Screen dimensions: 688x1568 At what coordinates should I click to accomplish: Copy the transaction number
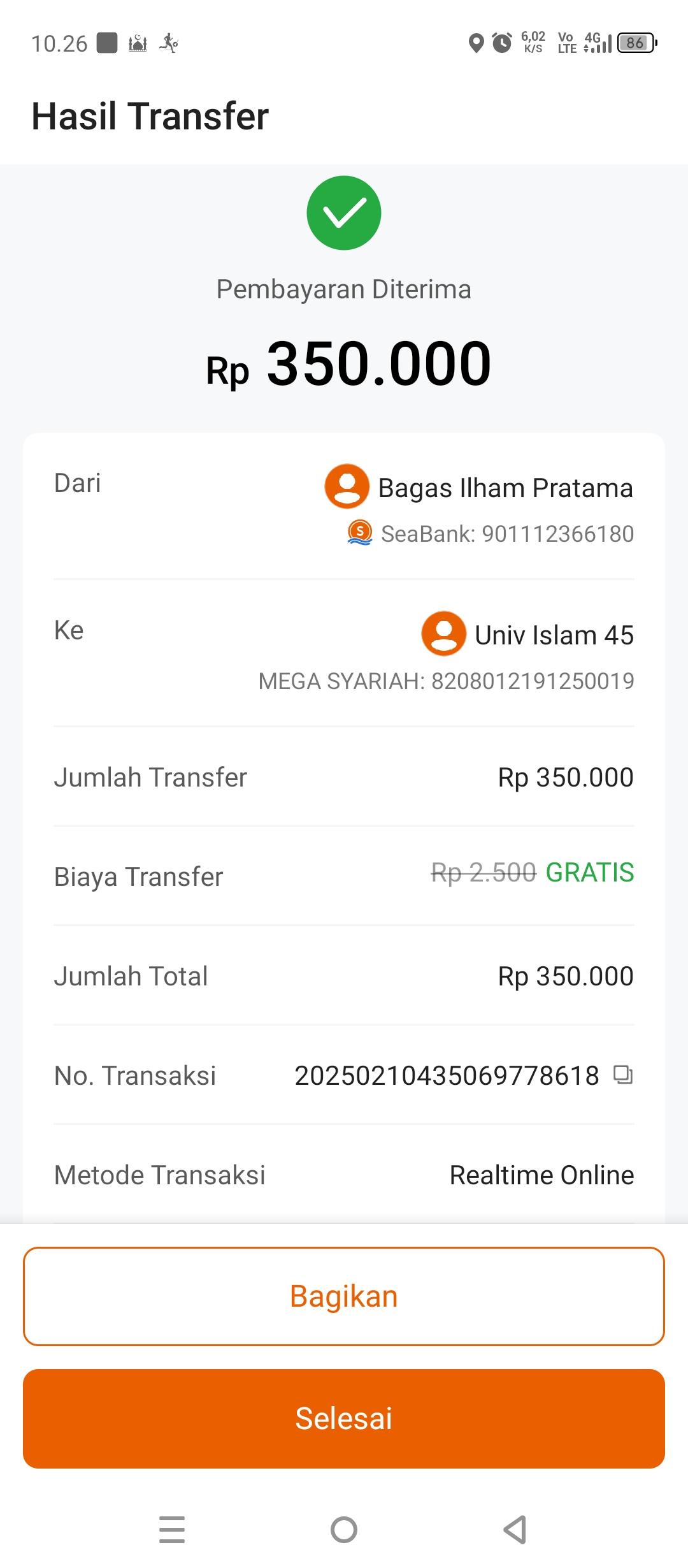tap(622, 1075)
